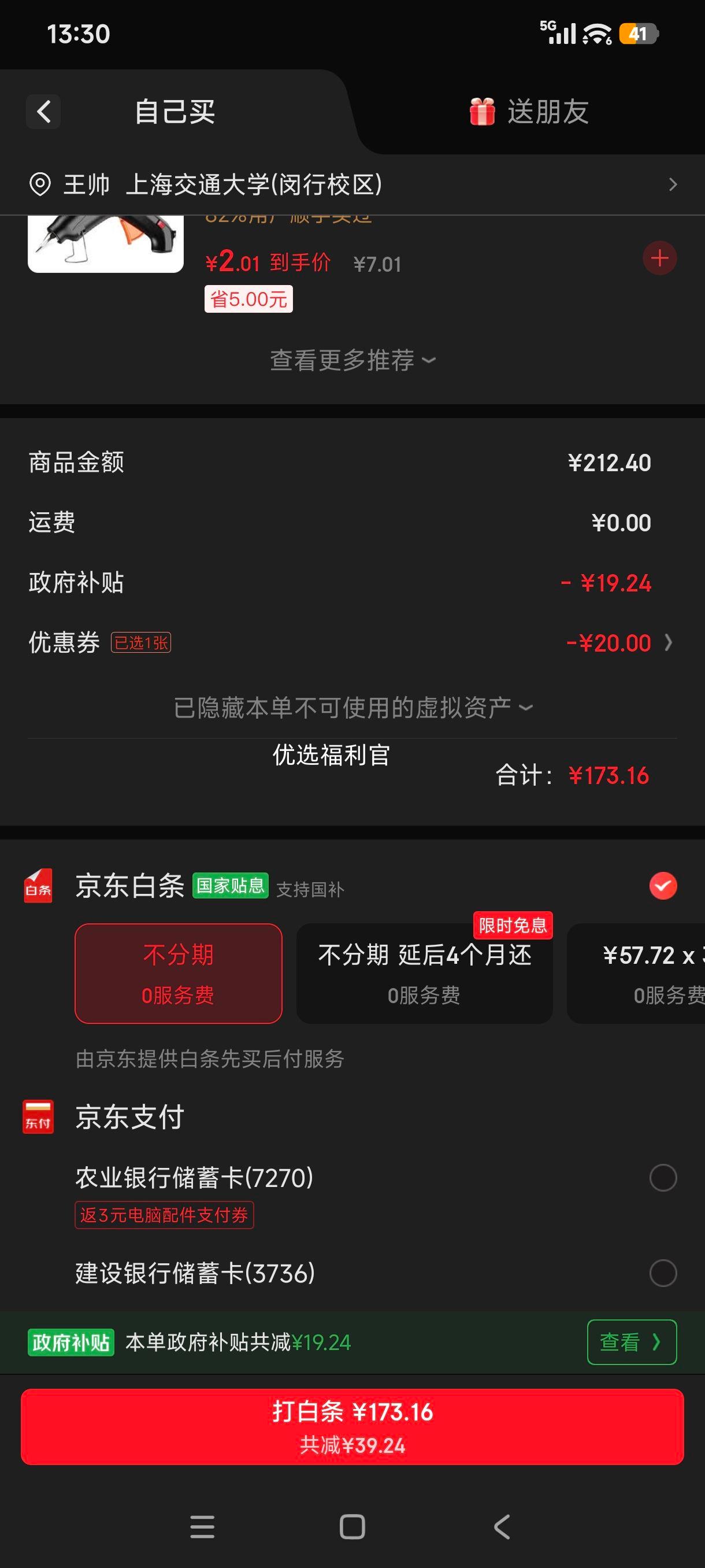
Task: Tap the location pin icon next to 王帅
Action: (x=41, y=184)
